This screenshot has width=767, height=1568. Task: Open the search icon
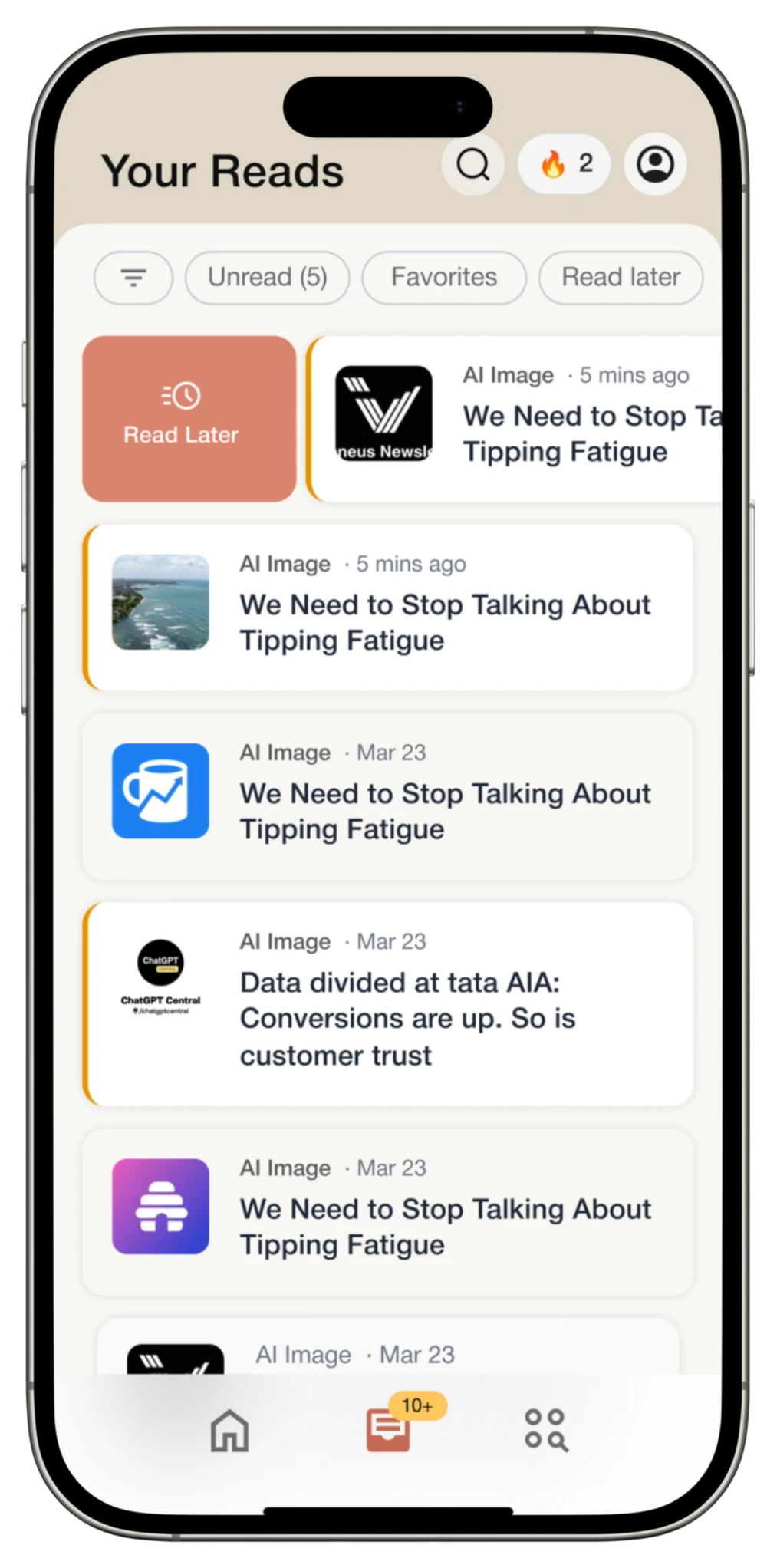[472, 164]
